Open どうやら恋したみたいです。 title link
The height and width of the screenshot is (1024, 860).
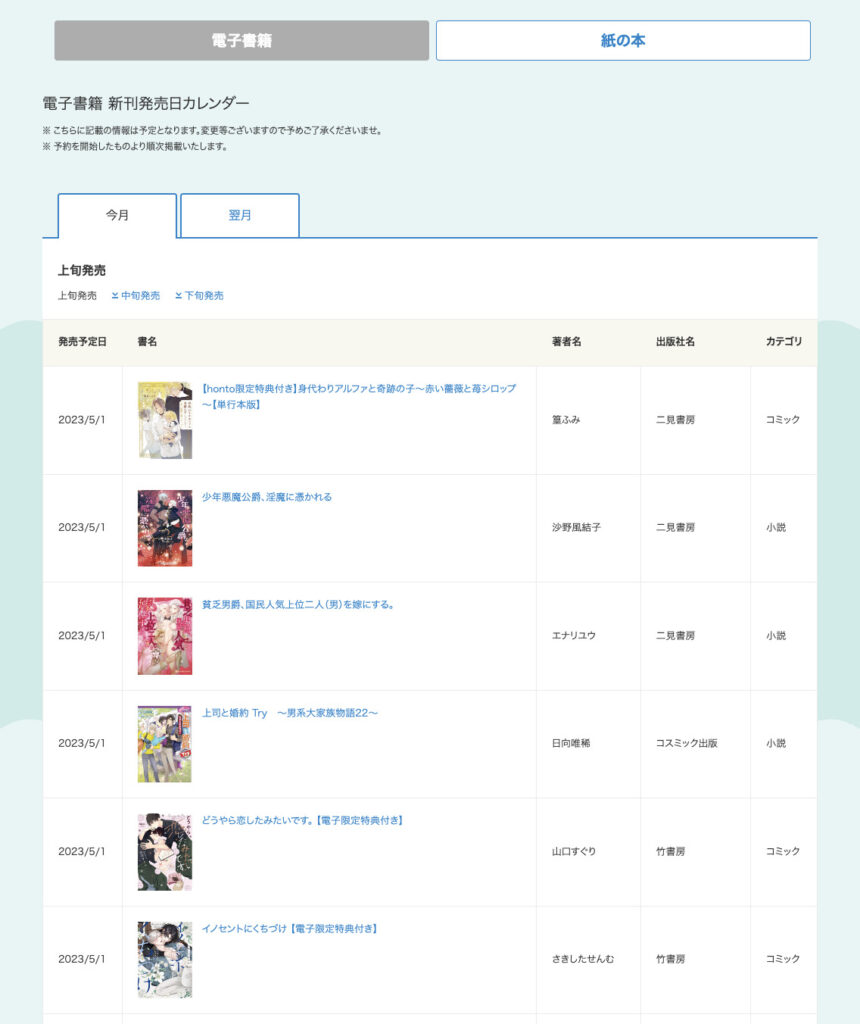point(302,821)
